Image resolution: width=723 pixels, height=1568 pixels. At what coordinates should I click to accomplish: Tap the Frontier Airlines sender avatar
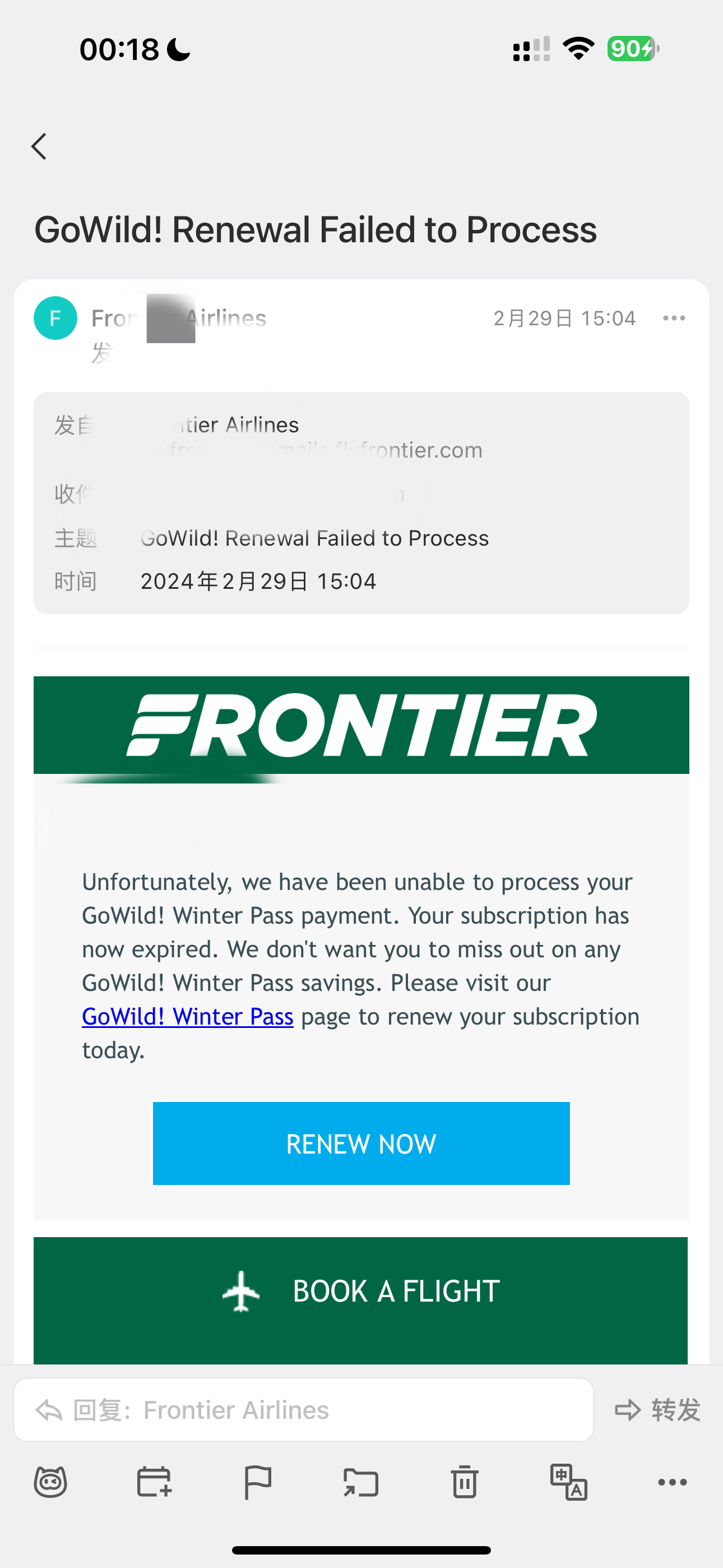pyautogui.click(x=55, y=318)
